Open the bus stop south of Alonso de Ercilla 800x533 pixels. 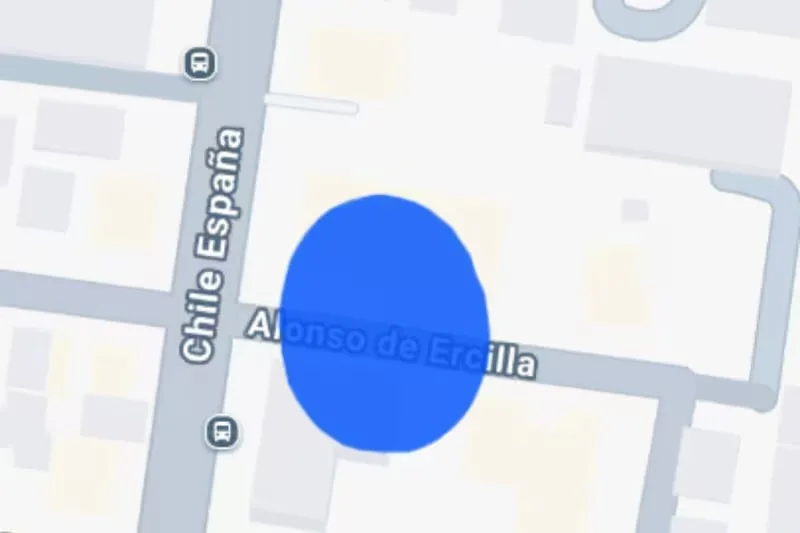tap(221, 432)
